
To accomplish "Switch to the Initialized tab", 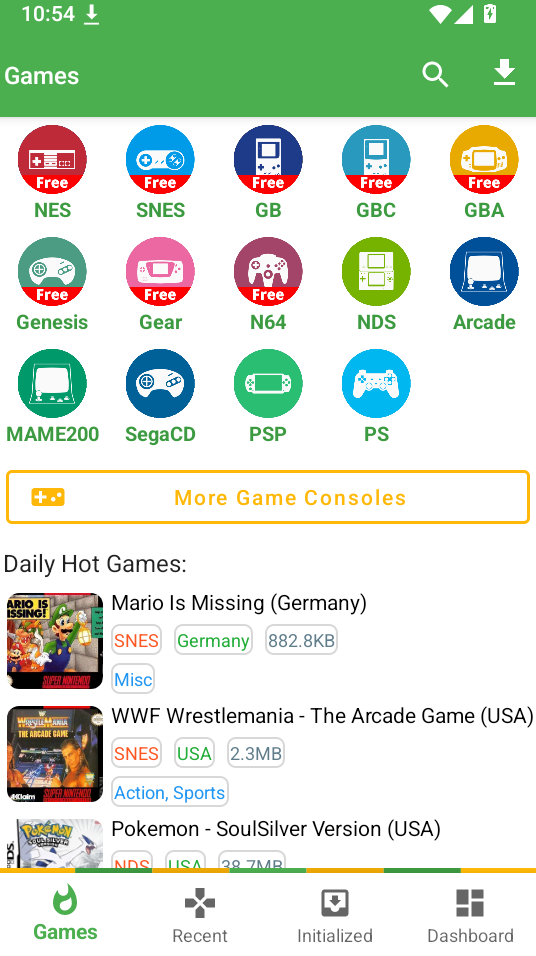I will (x=335, y=915).
